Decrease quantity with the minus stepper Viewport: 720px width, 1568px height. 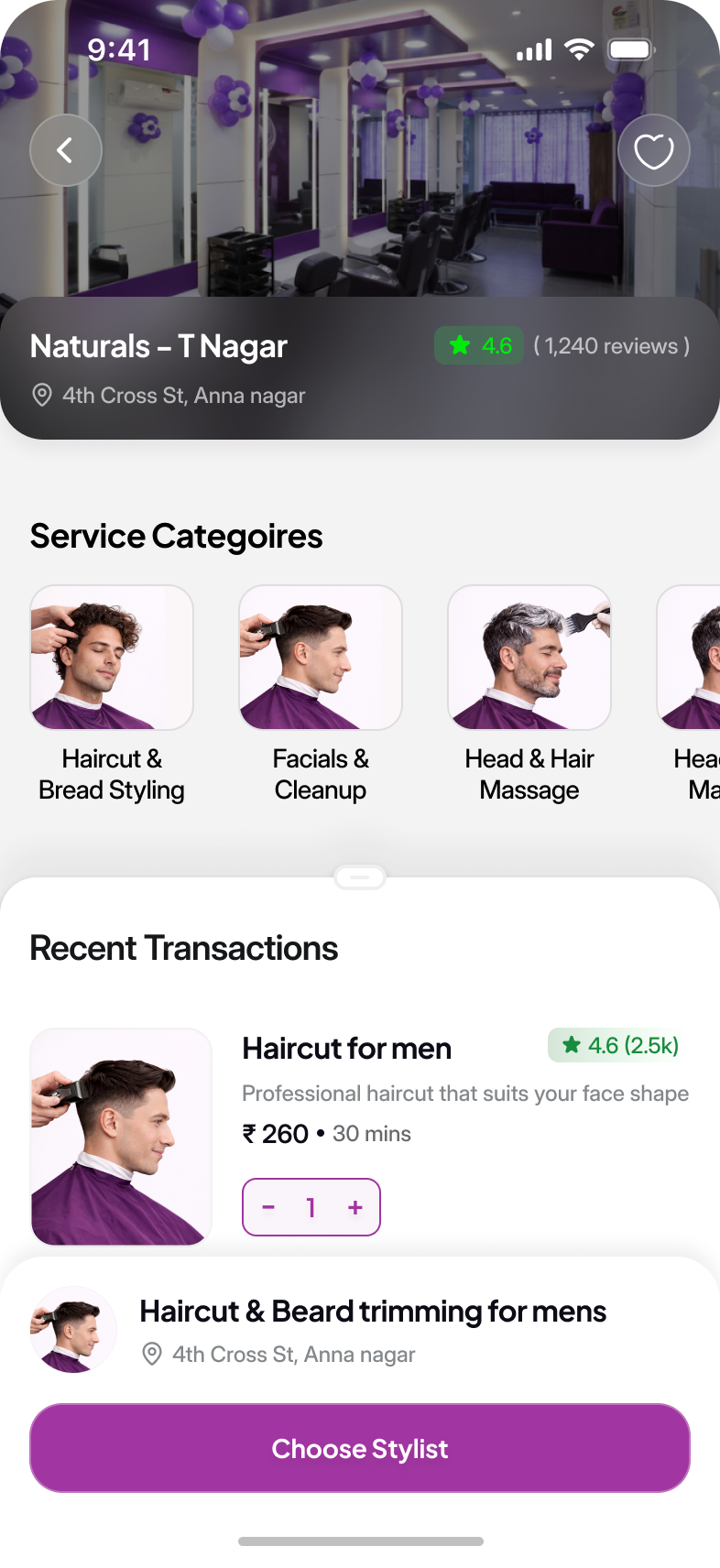pyautogui.click(x=267, y=1207)
